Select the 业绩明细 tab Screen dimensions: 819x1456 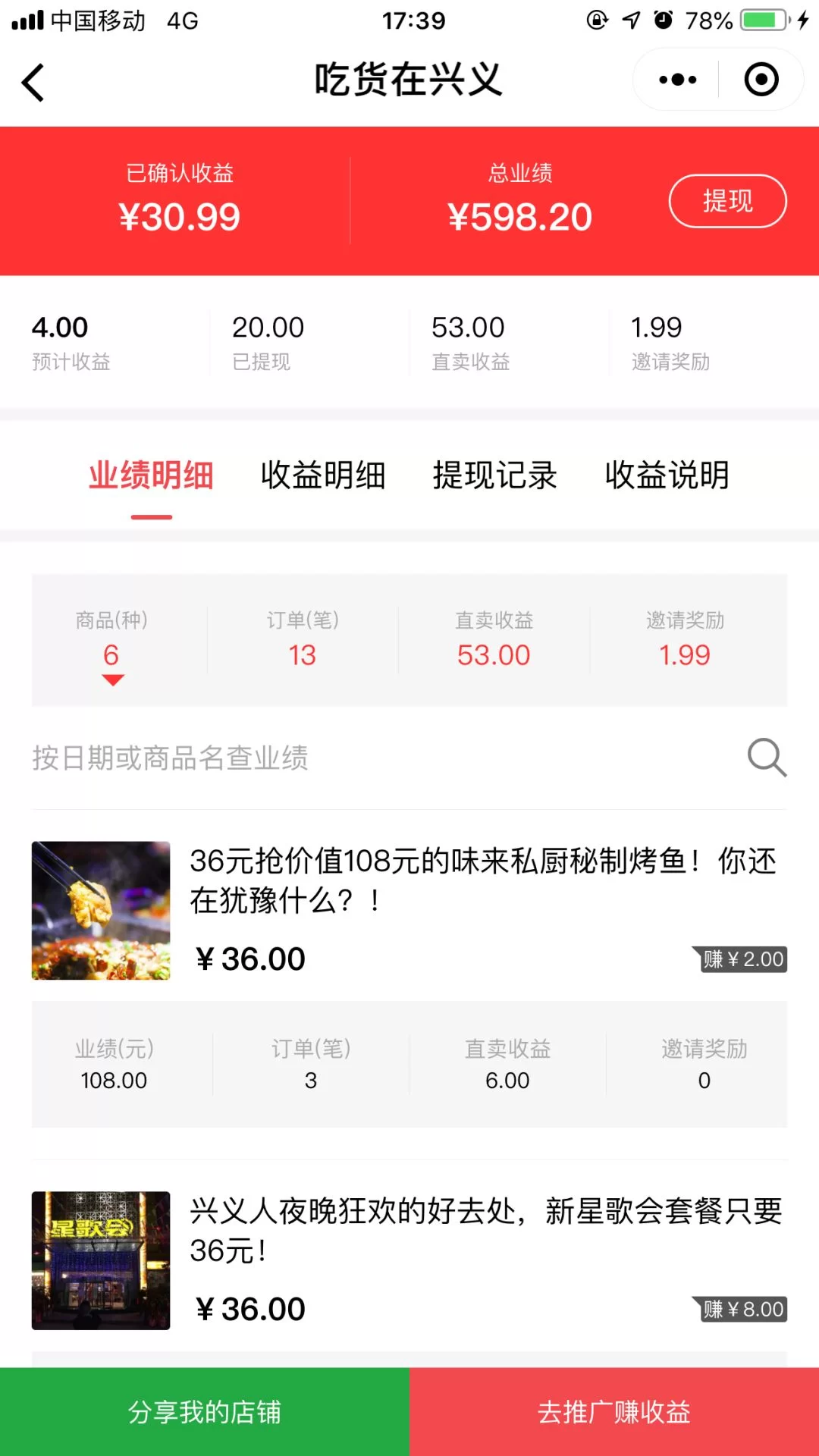tap(149, 475)
